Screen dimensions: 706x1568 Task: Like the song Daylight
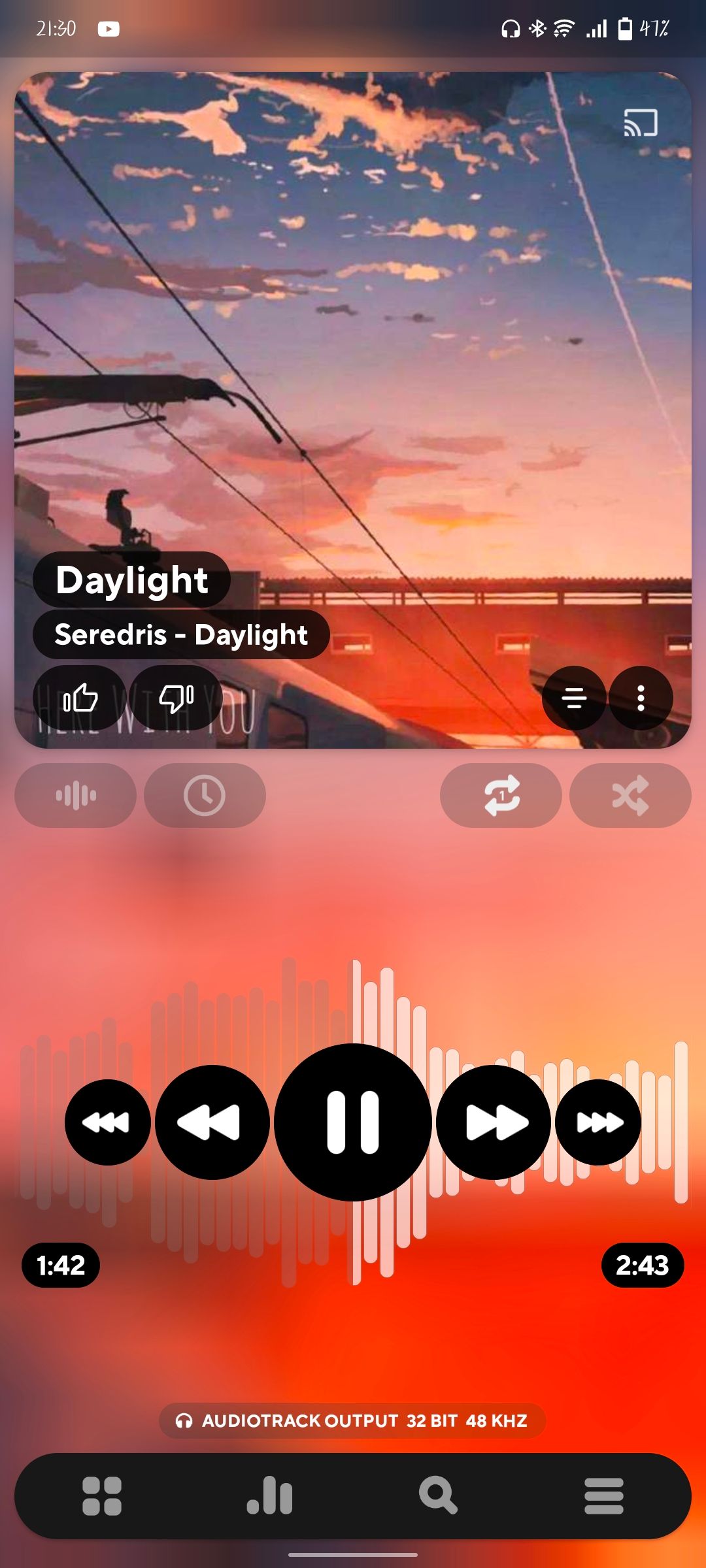(x=80, y=698)
